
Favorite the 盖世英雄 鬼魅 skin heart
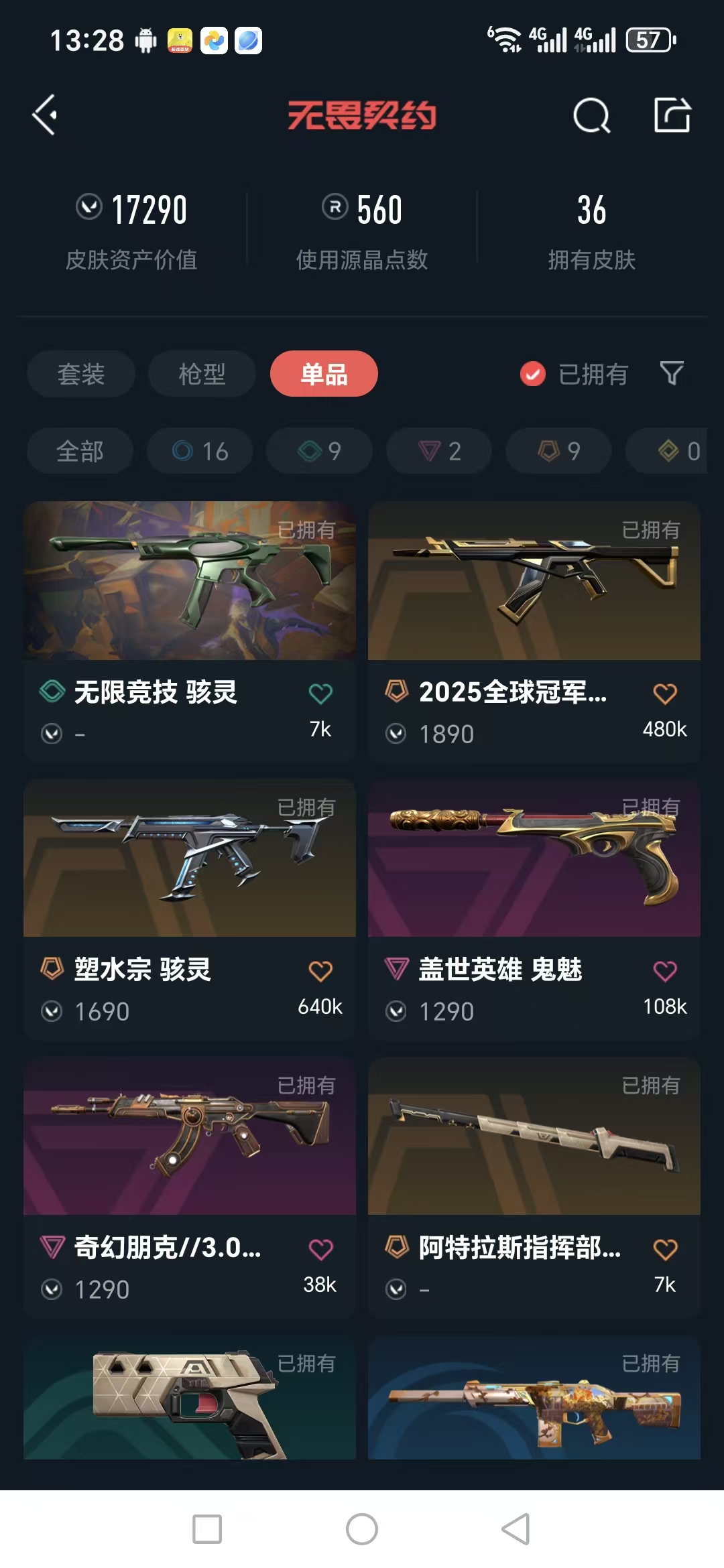(664, 969)
